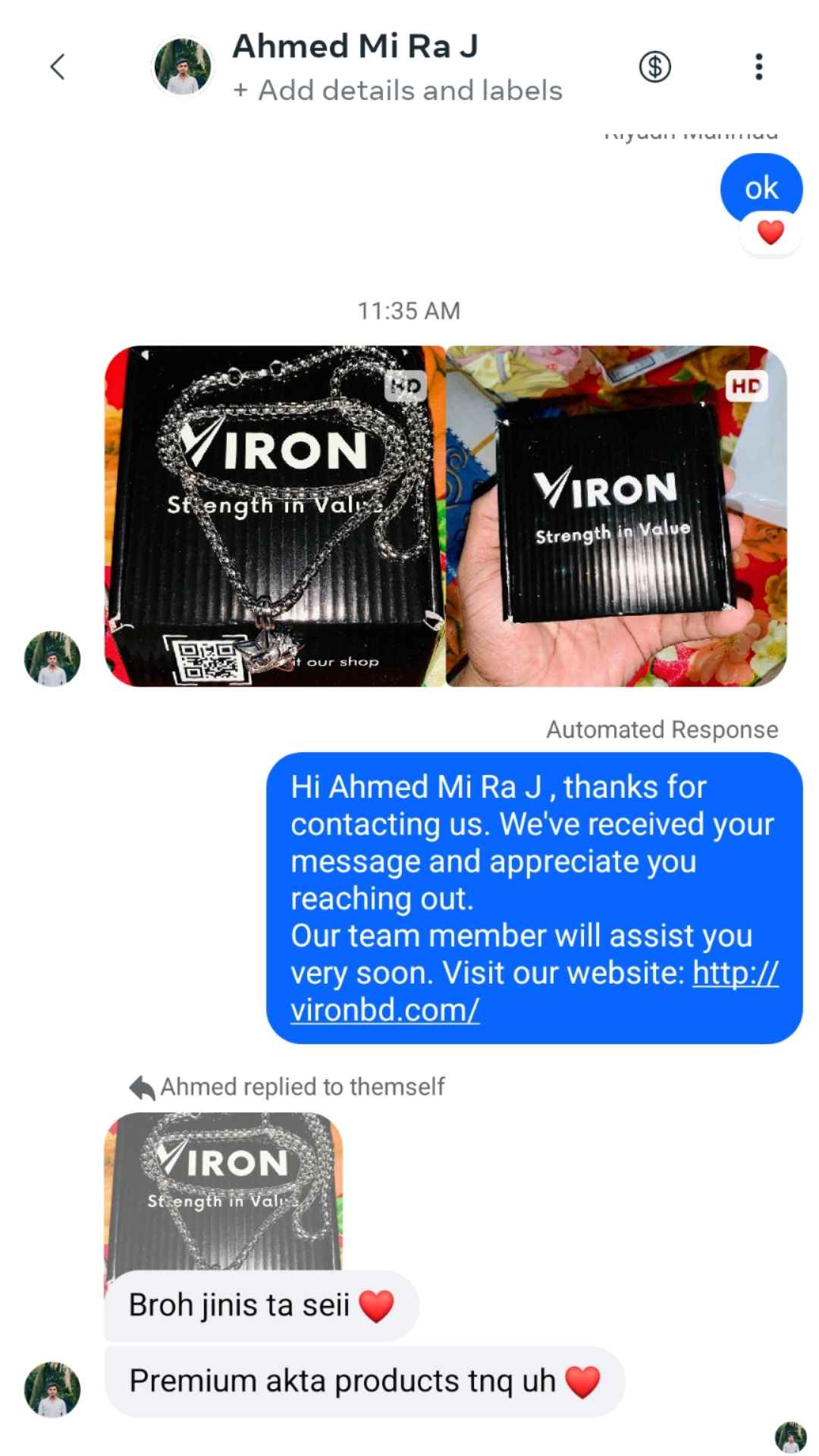Image resolution: width=819 pixels, height=1456 pixels.
Task: Open the payment dollar icon
Action: click(x=654, y=67)
